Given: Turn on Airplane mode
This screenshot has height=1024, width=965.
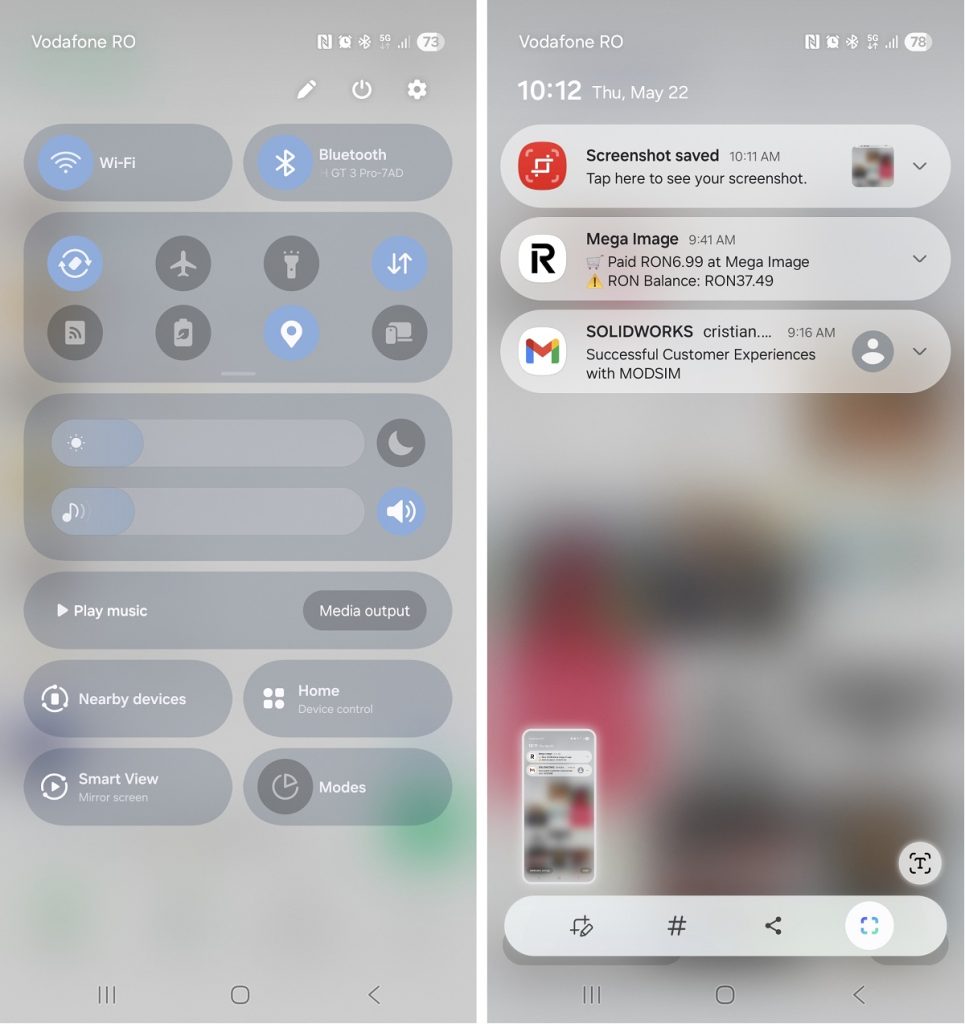Looking at the screenshot, I should (183, 264).
